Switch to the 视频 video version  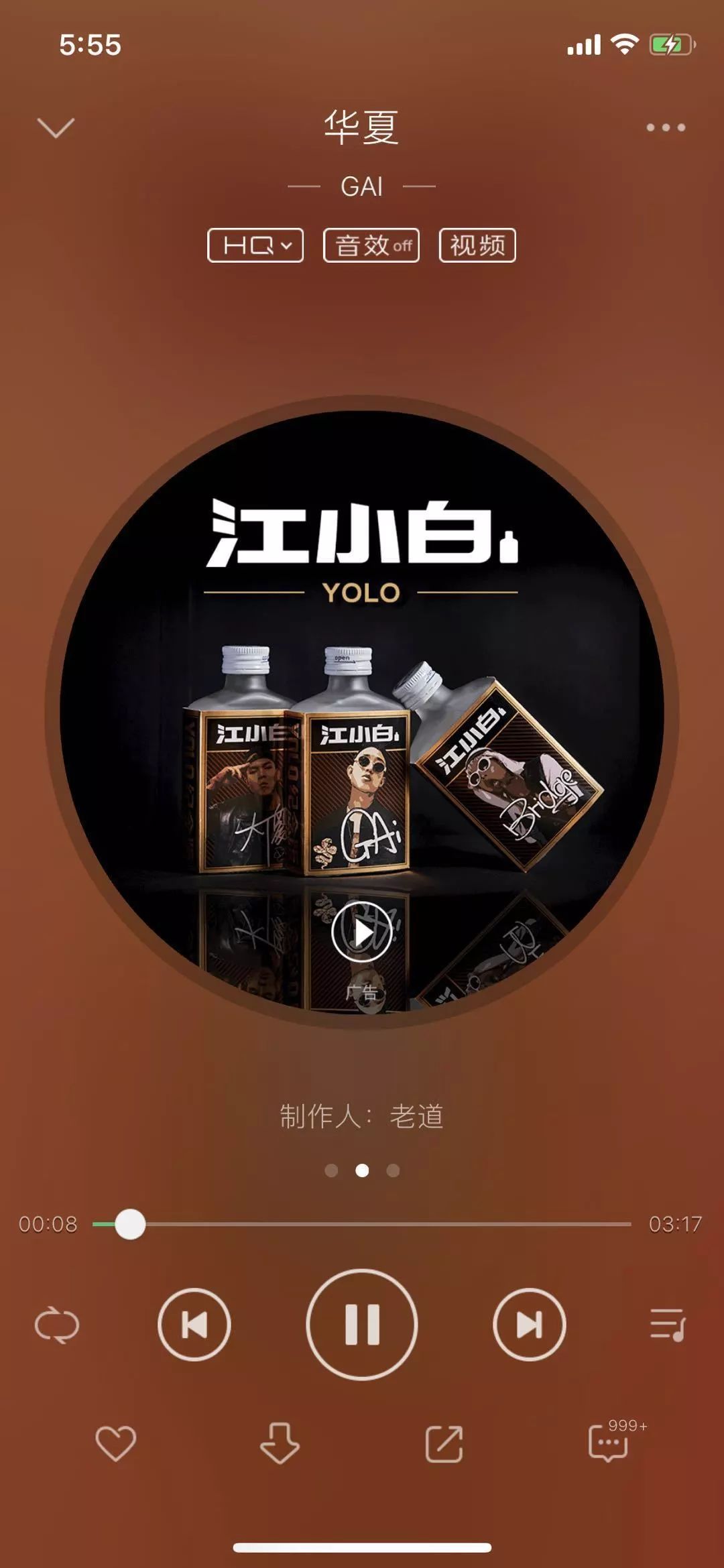point(477,245)
